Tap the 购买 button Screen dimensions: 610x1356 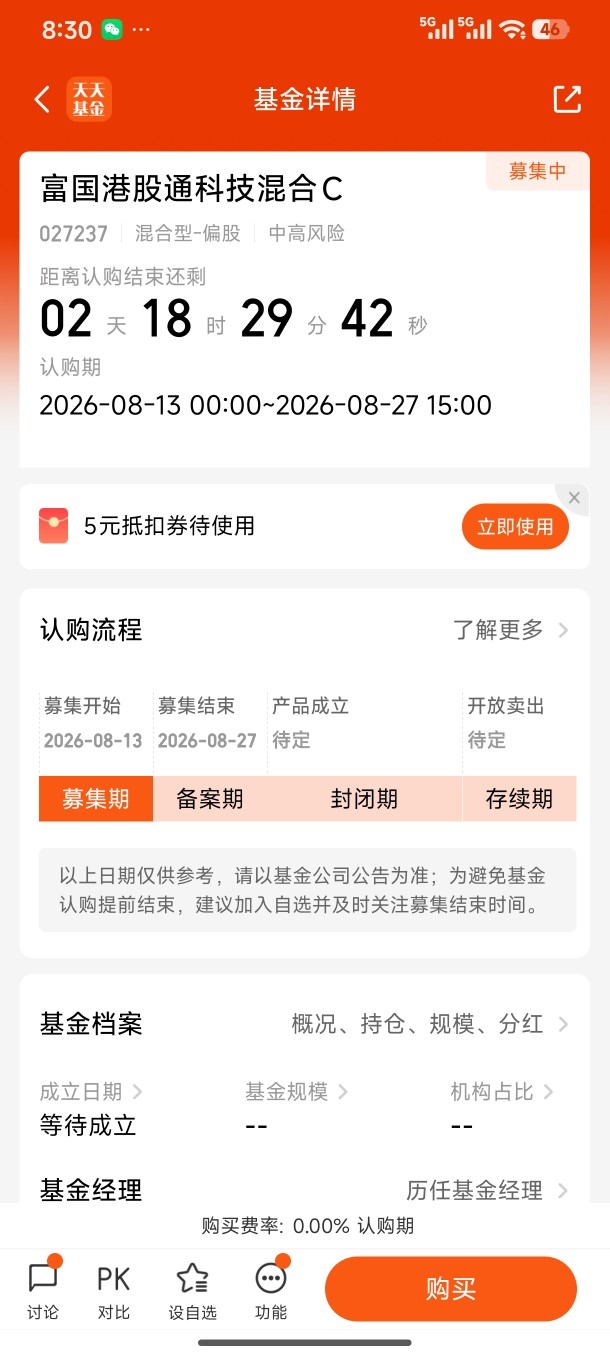[451, 1289]
